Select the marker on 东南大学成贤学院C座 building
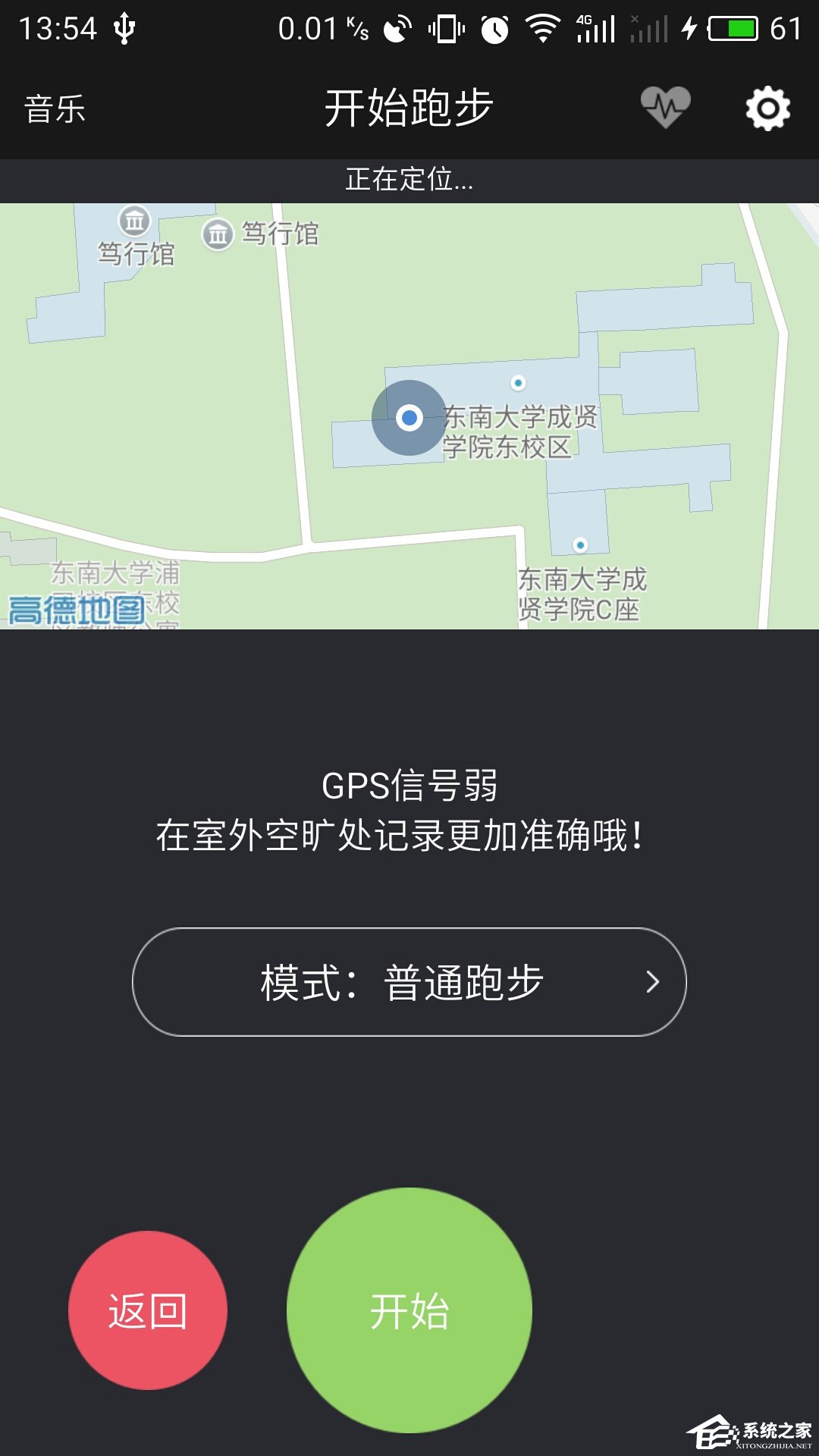 [580, 544]
